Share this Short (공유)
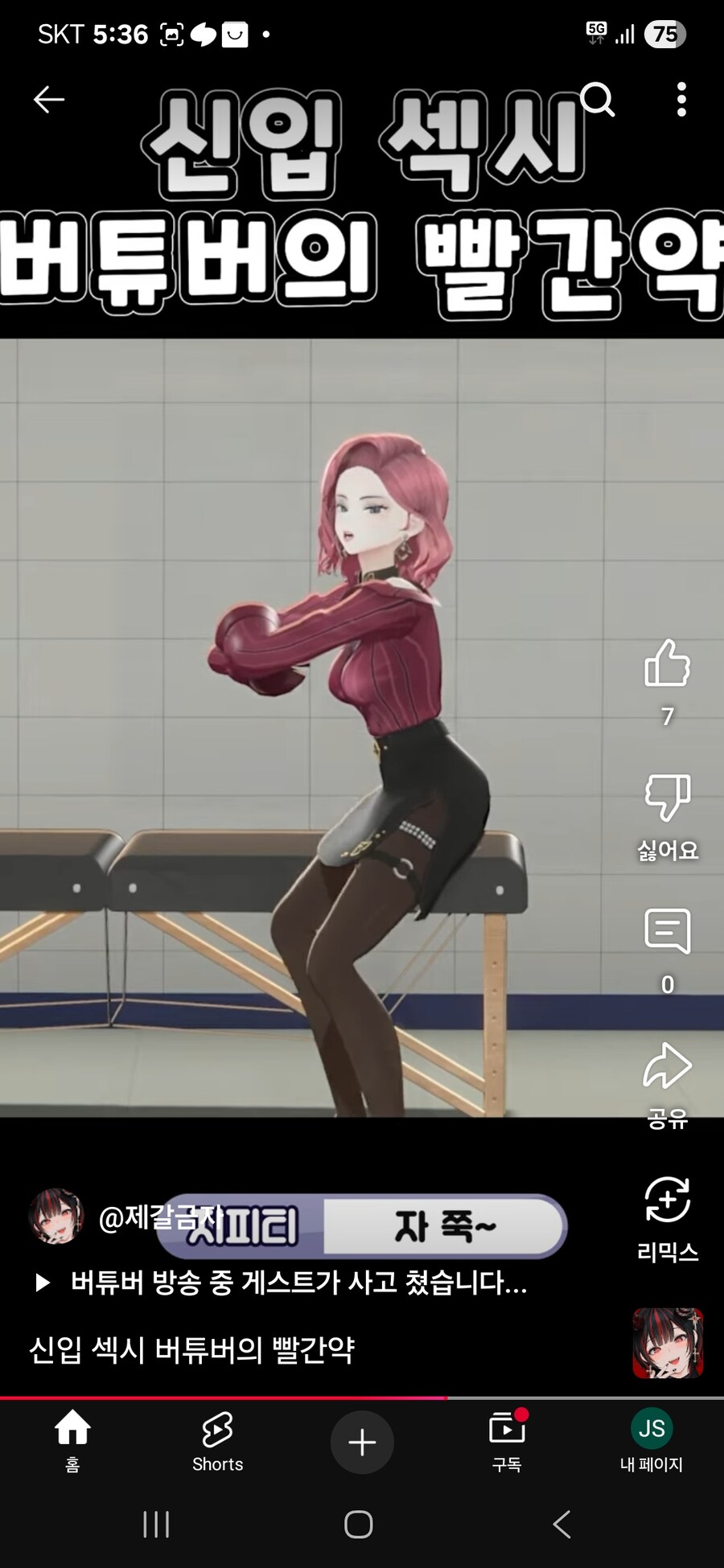 pyautogui.click(x=667, y=1066)
